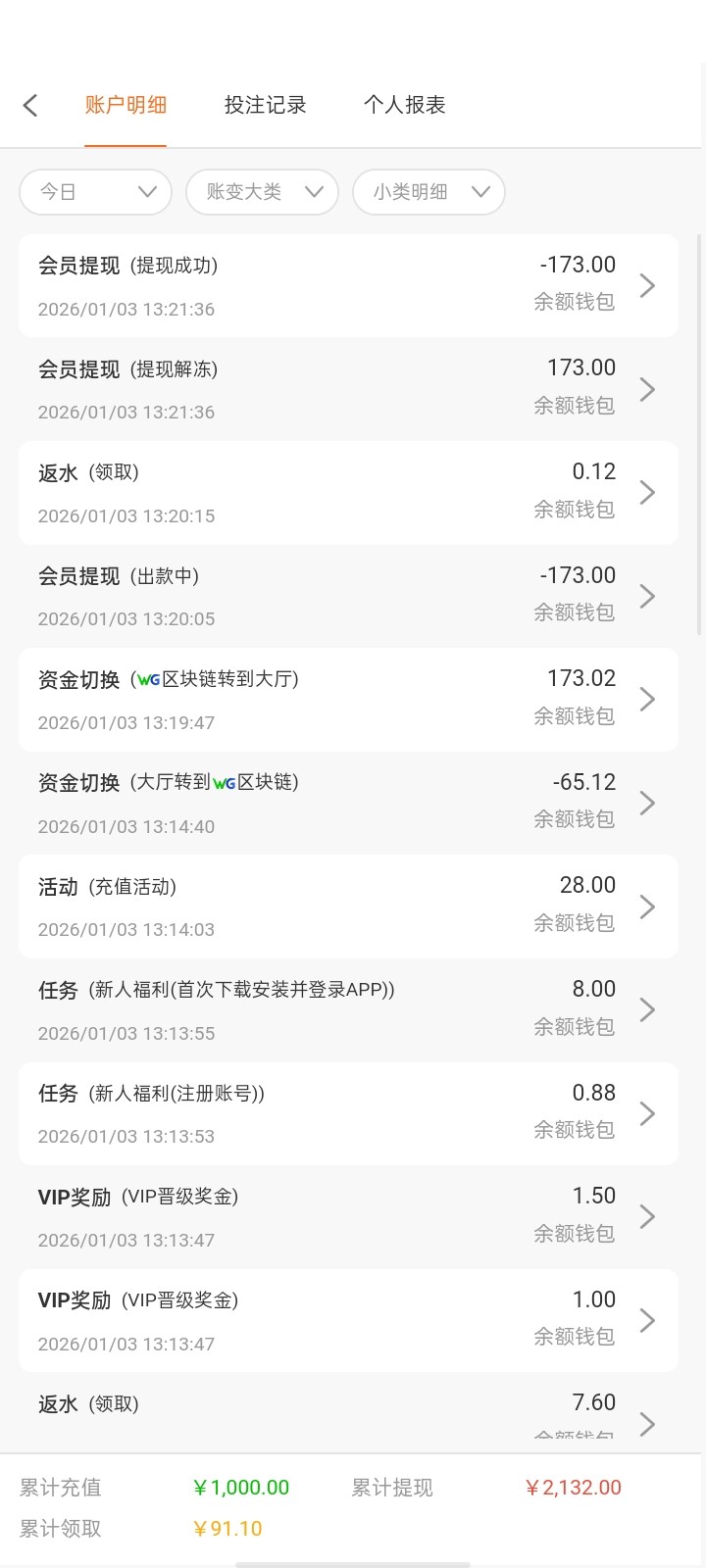The height and width of the screenshot is (1568, 706).
Task: Click the ¥91.10 累计领取 amount
Action: (227, 1528)
